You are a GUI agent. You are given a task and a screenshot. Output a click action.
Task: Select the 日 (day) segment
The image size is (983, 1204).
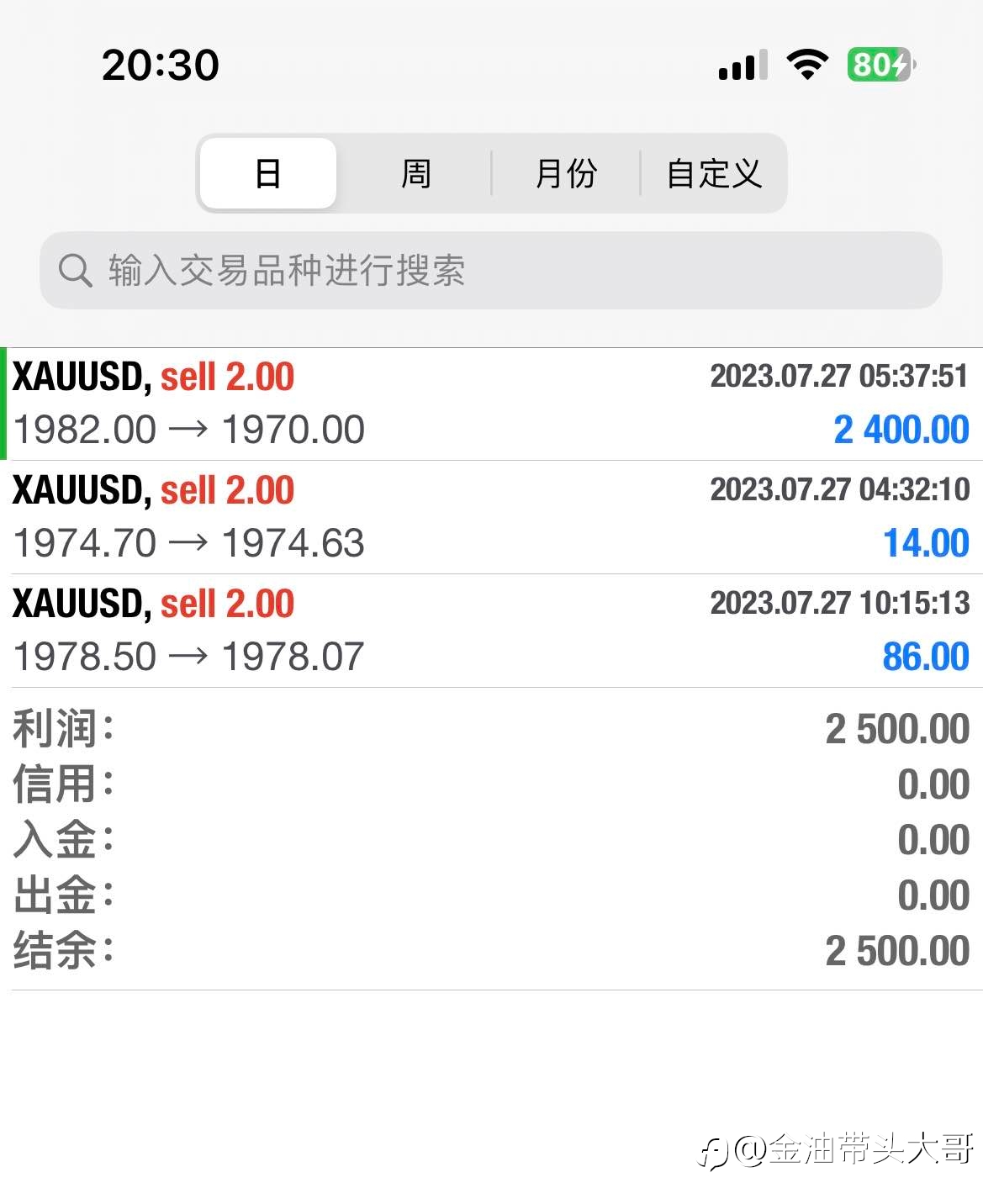pyautogui.click(x=268, y=173)
